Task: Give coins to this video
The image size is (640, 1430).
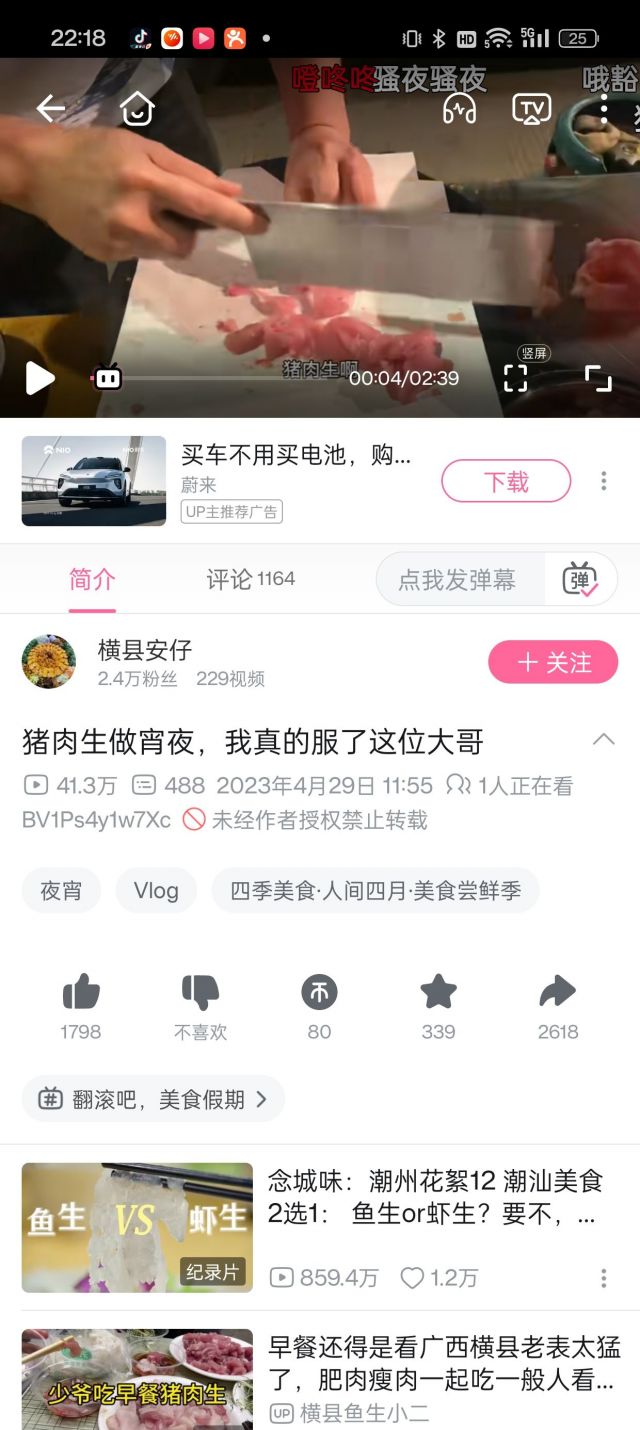Action: (x=319, y=993)
